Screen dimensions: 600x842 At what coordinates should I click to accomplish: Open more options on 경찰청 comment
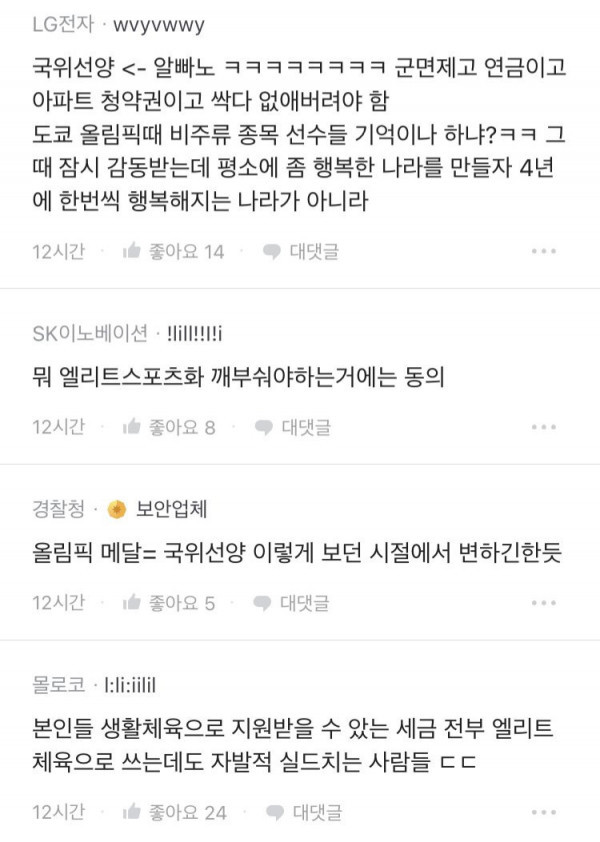[x=543, y=604]
